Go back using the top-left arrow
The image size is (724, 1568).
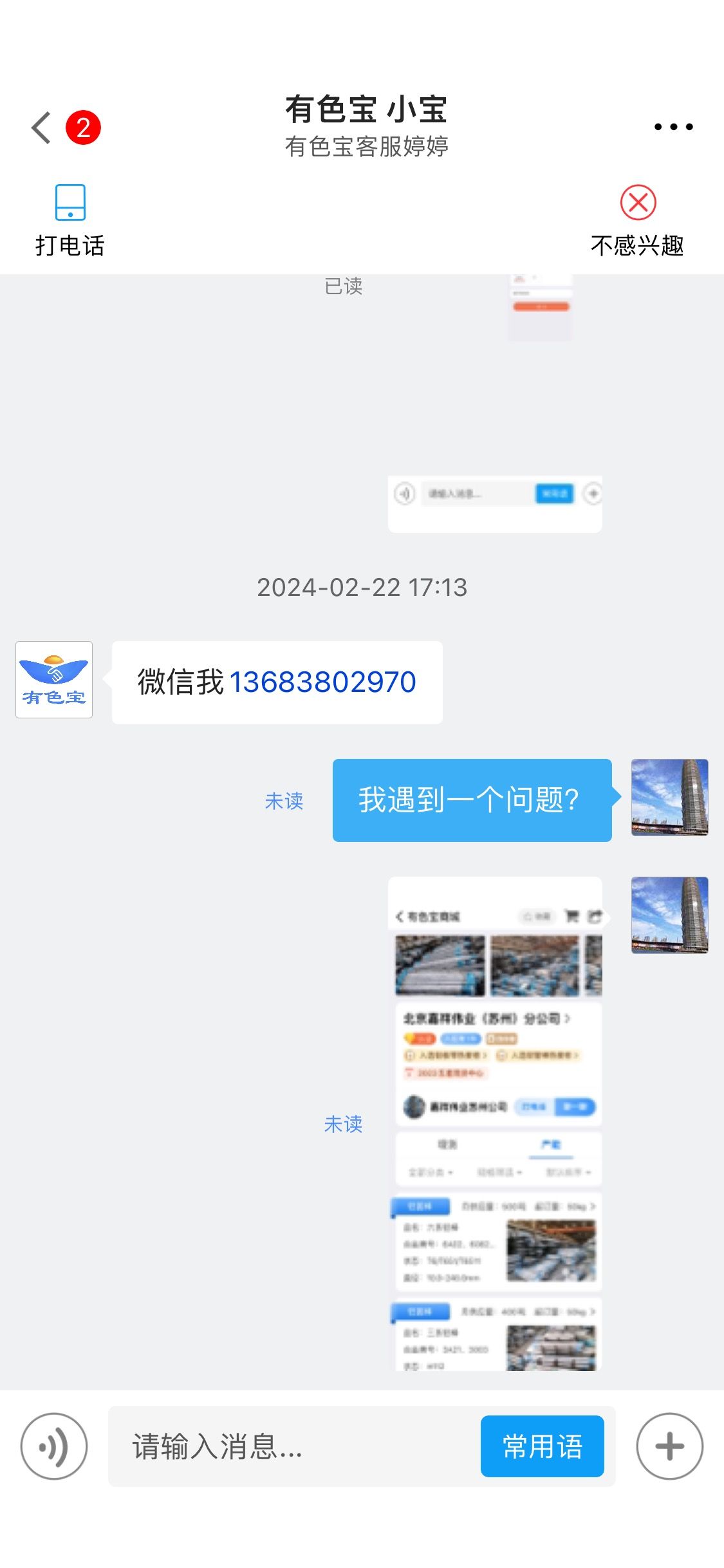(41, 127)
